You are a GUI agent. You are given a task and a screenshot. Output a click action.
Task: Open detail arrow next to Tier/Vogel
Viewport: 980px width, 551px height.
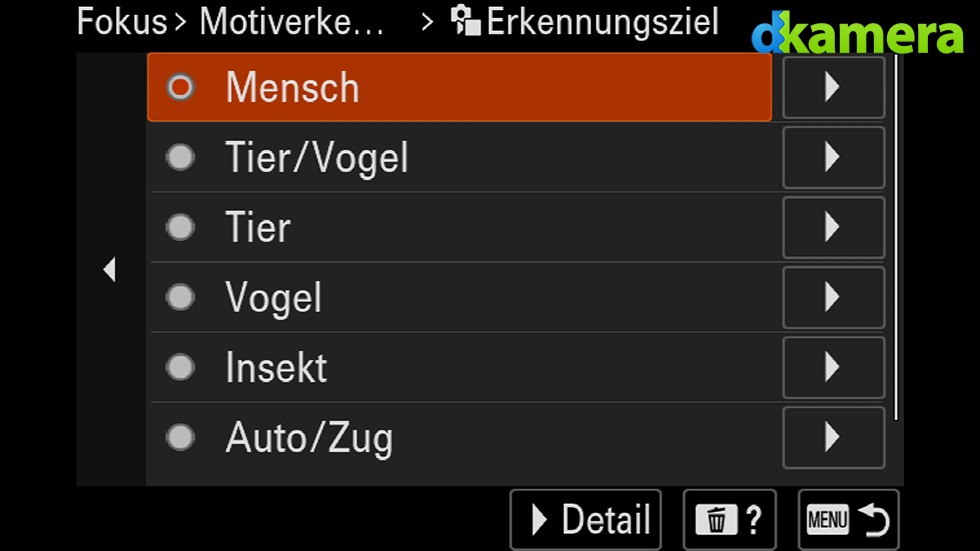(x=833, y=158)
